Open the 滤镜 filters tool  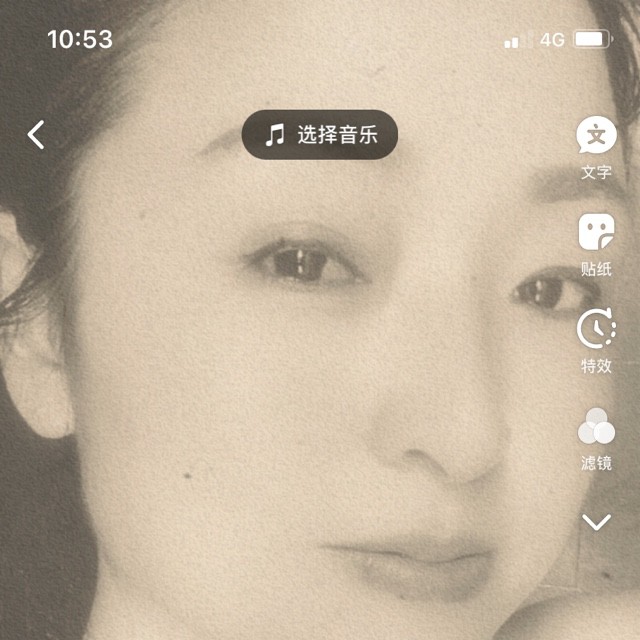pos(596,439)
